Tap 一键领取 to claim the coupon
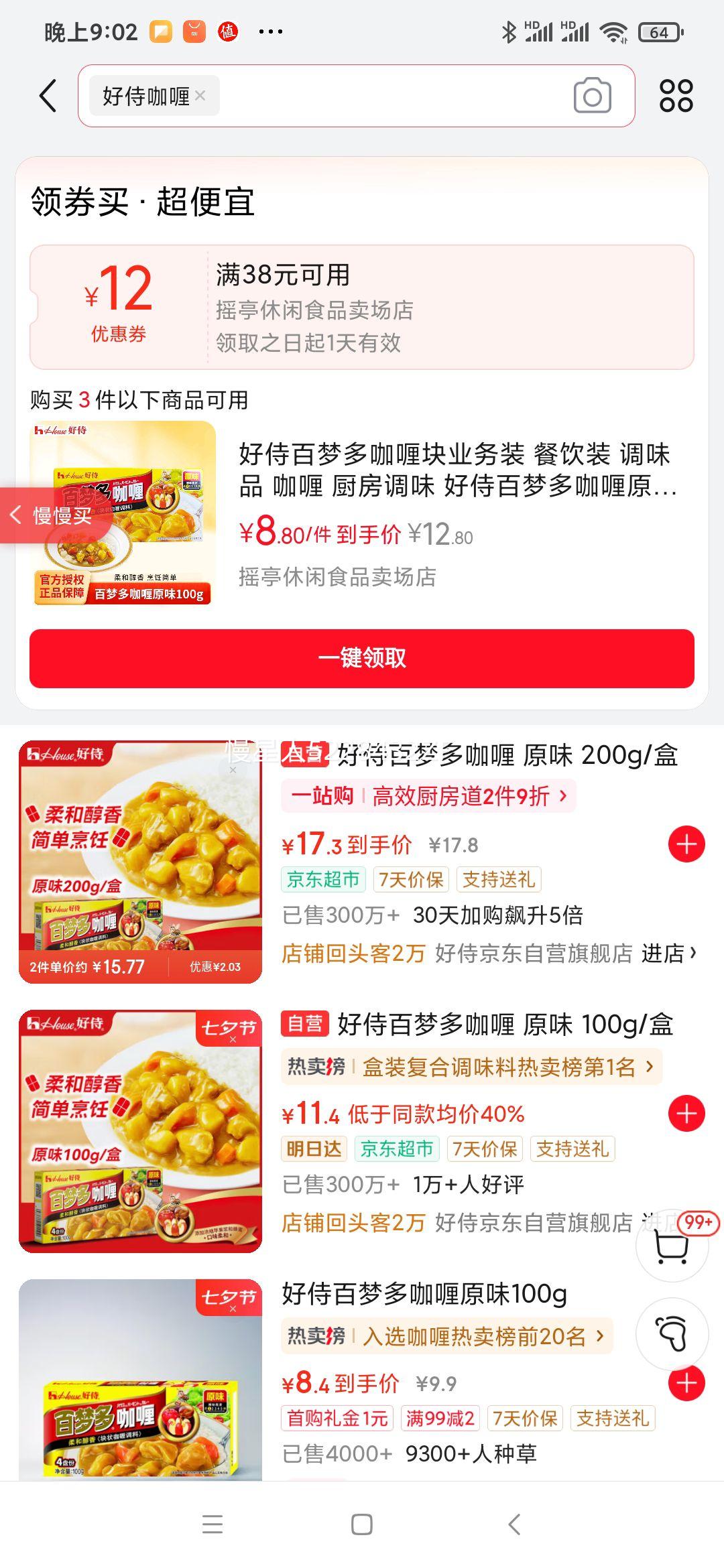 (x=361, y=658)
